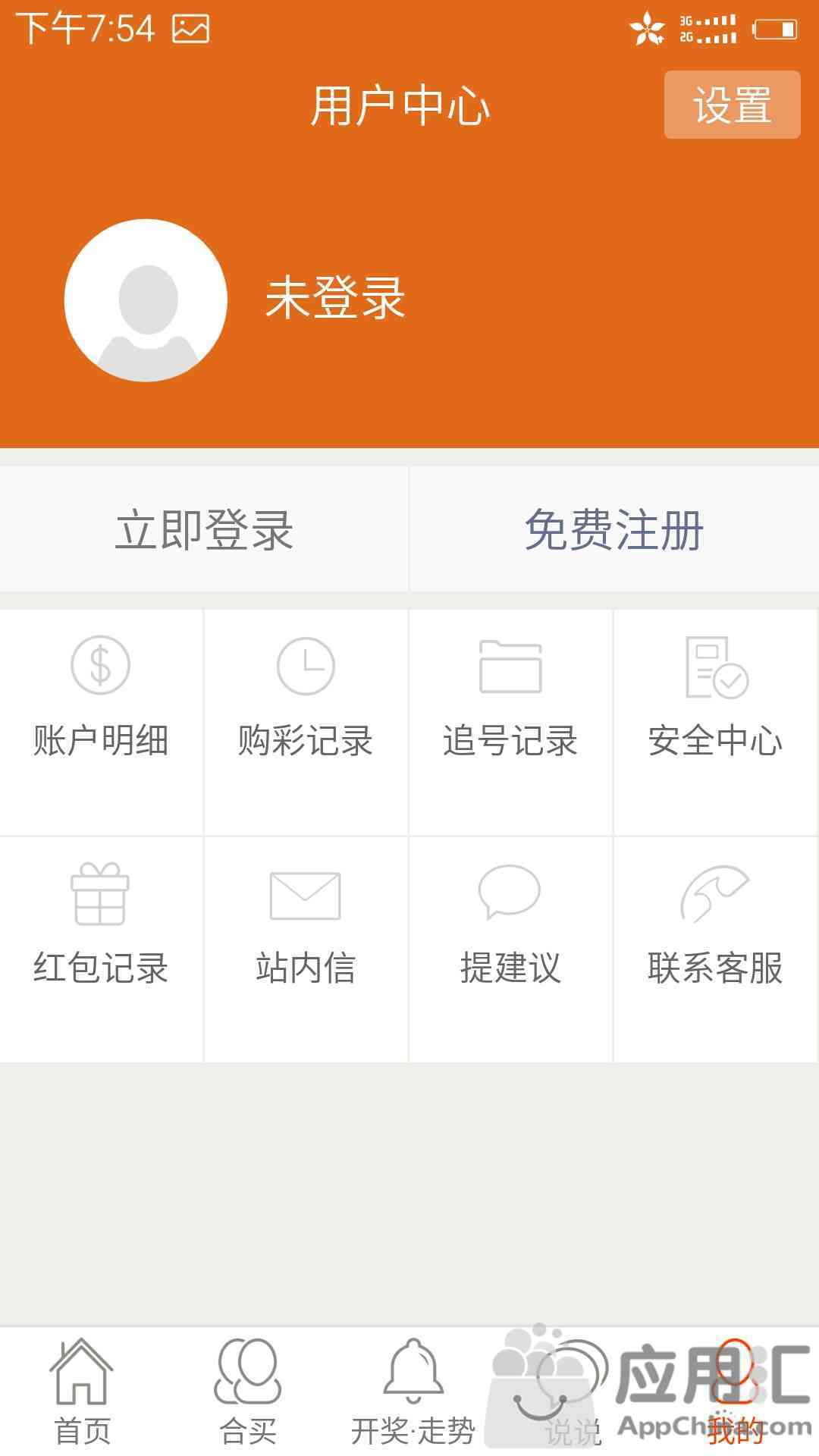Viewport: 819px width, 1456px height.
Task: Select 免费注册 to register
Action: [x=614, y=529]
